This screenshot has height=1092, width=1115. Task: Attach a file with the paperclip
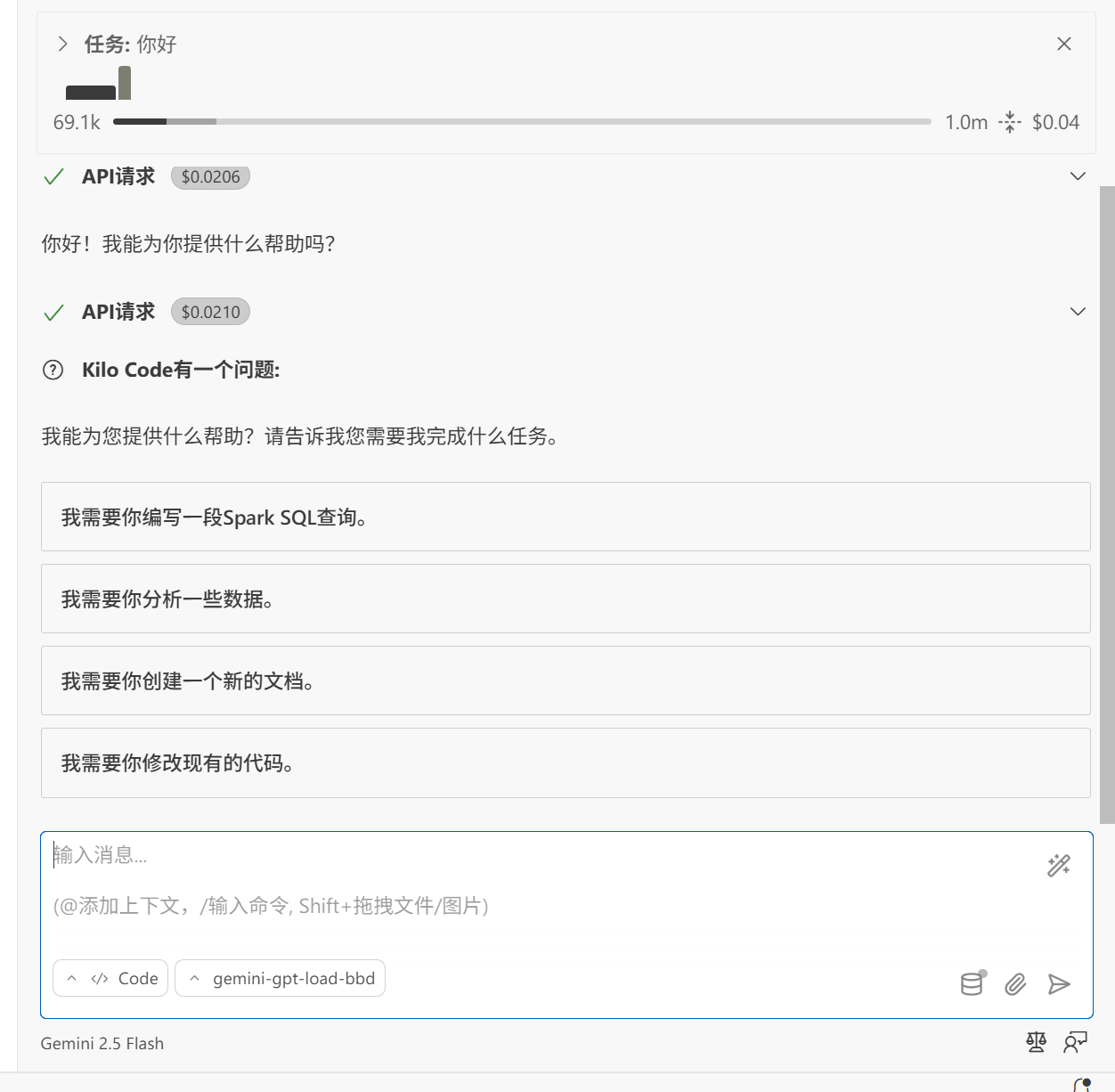coord(1015,984)
